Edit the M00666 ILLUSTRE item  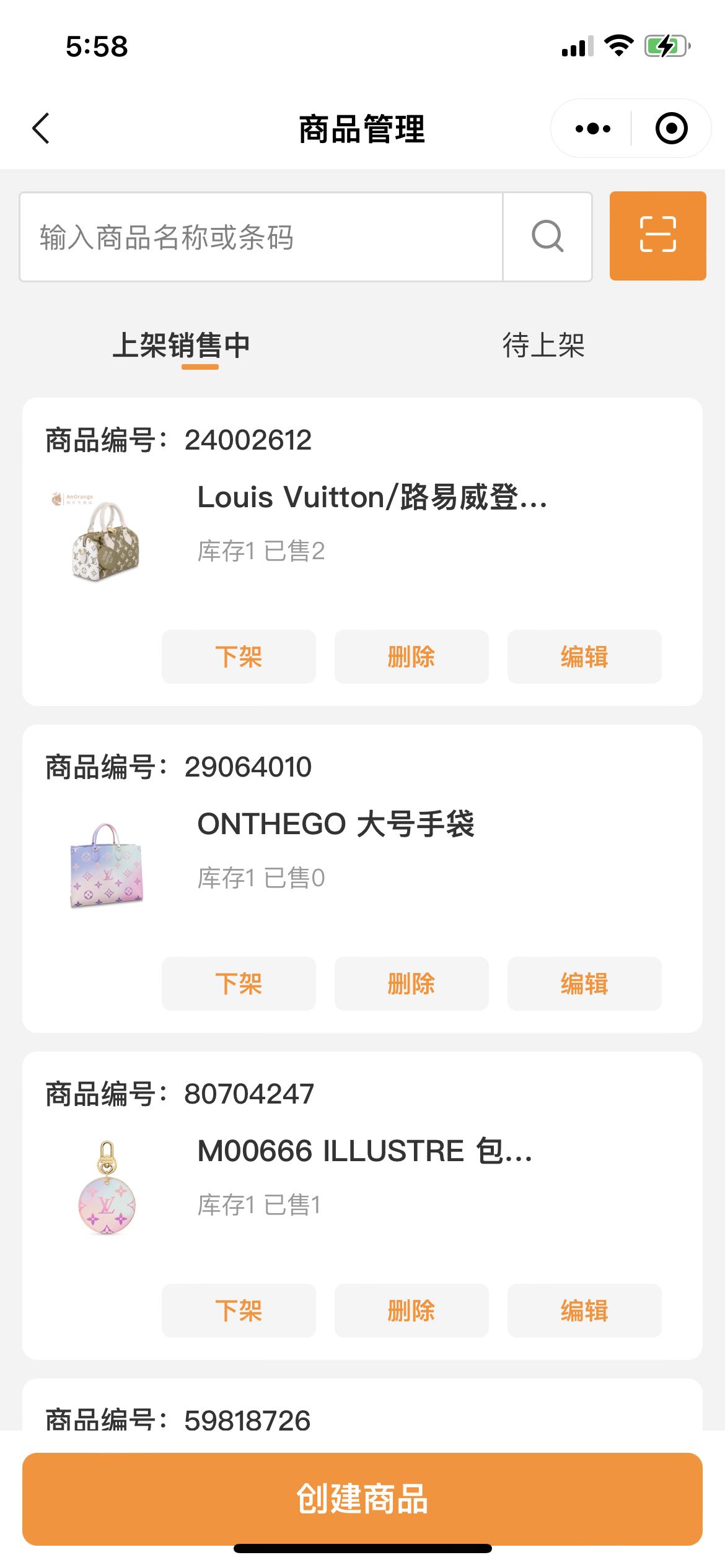click(584, 1311)
